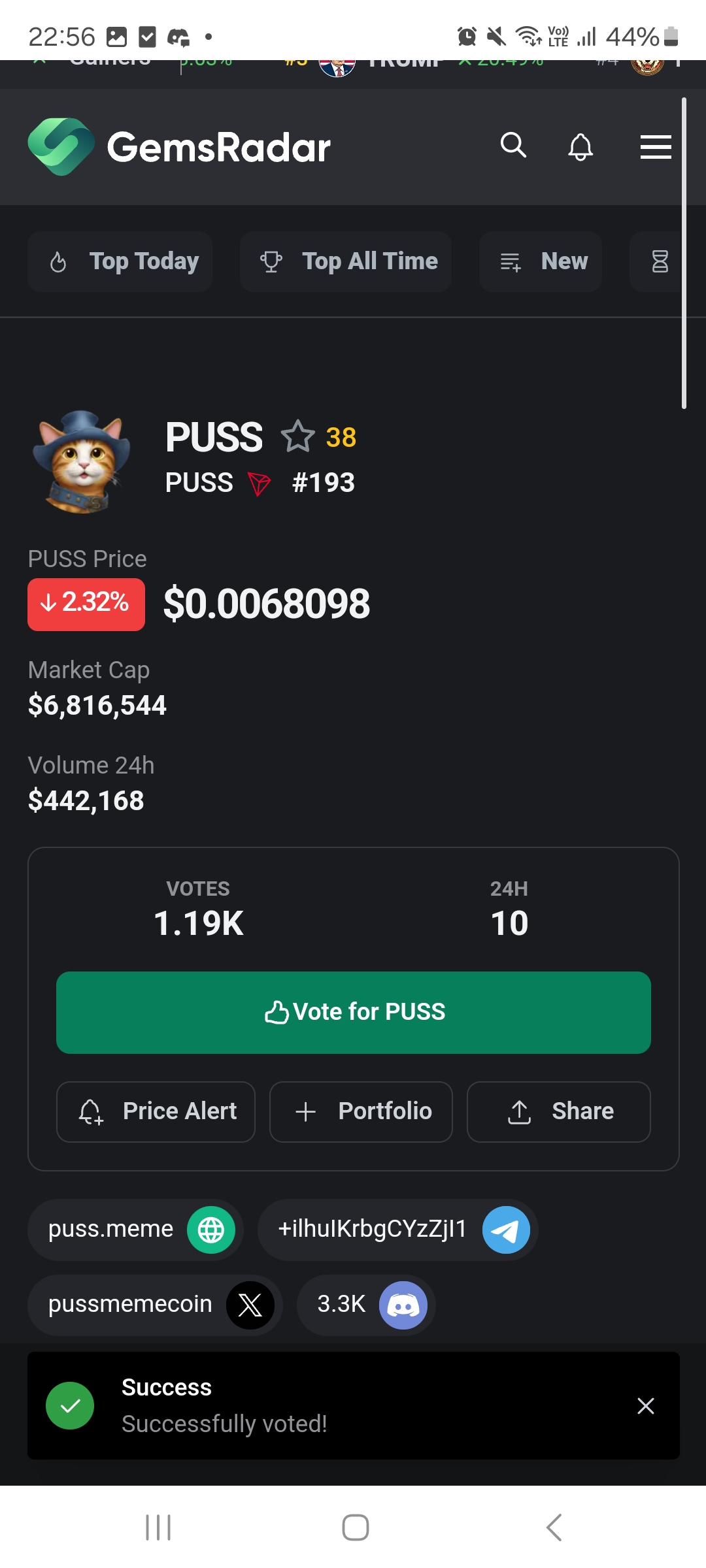Open the hamburger menu
706x1568 pixels.
(656, 146)
